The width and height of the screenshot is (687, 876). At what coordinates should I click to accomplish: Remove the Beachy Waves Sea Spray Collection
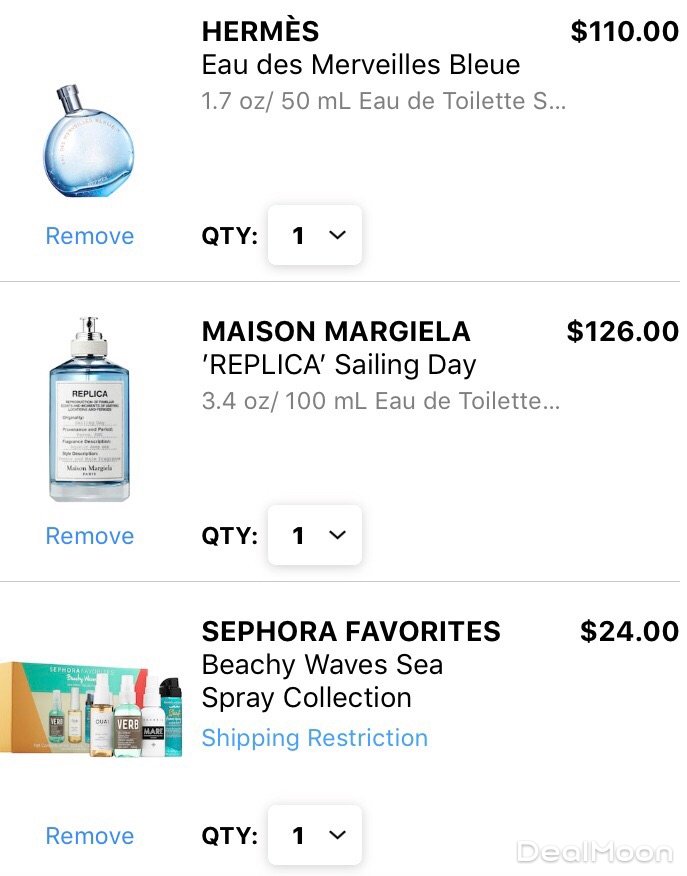pos(90,836)
